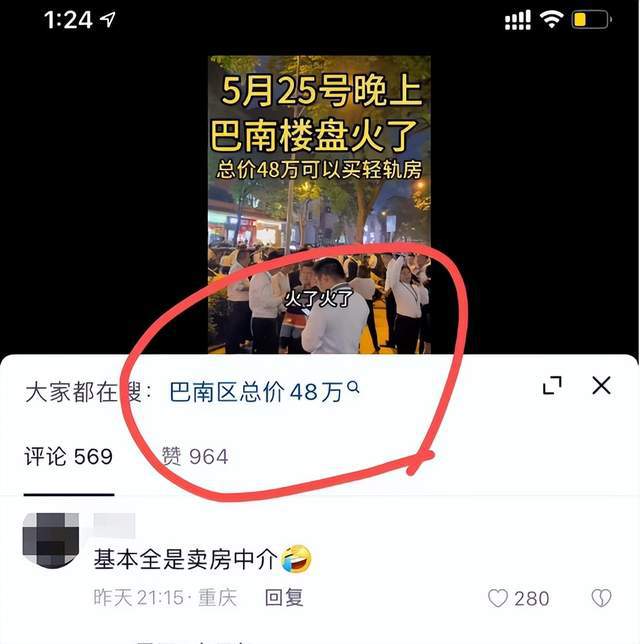Viewport: 640px width, 644px height.
Task: Like the comment 基本全是卖房中介
Action: tap(499, 598)
